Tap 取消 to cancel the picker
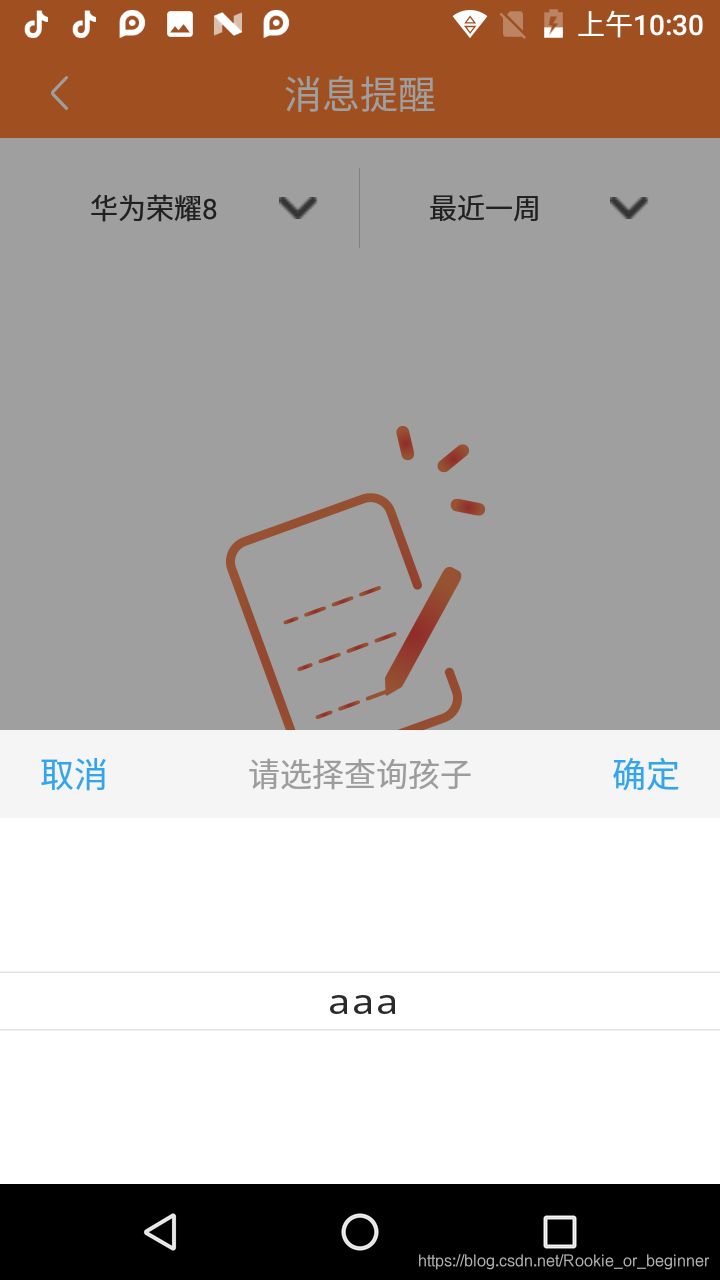The width and height of the screenshot is (720, 1280). (73, 775)
